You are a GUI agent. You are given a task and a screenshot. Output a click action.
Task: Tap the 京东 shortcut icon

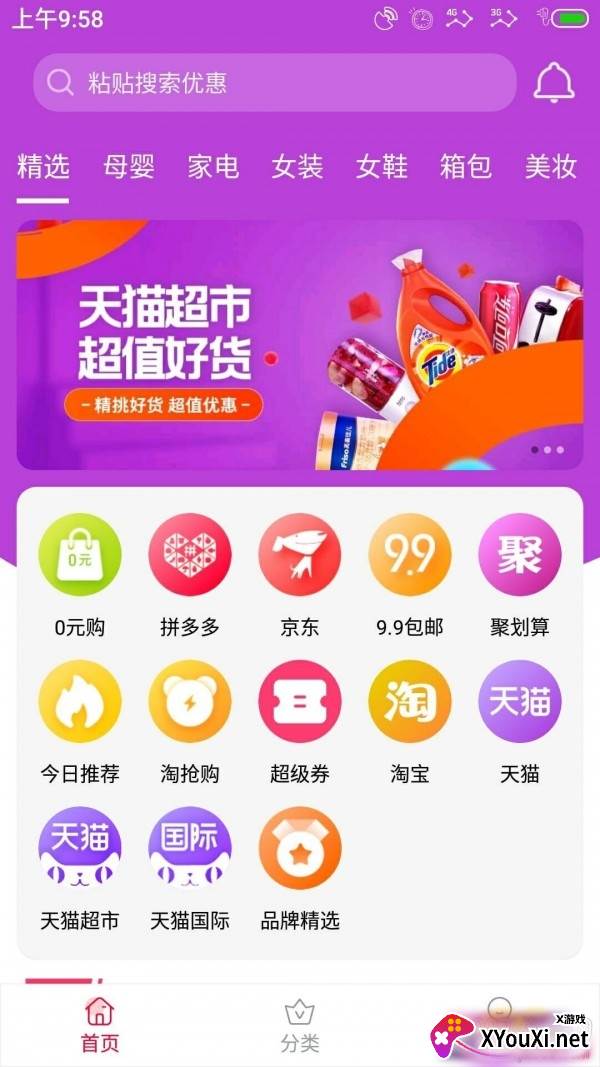click(x=300, y=556)
